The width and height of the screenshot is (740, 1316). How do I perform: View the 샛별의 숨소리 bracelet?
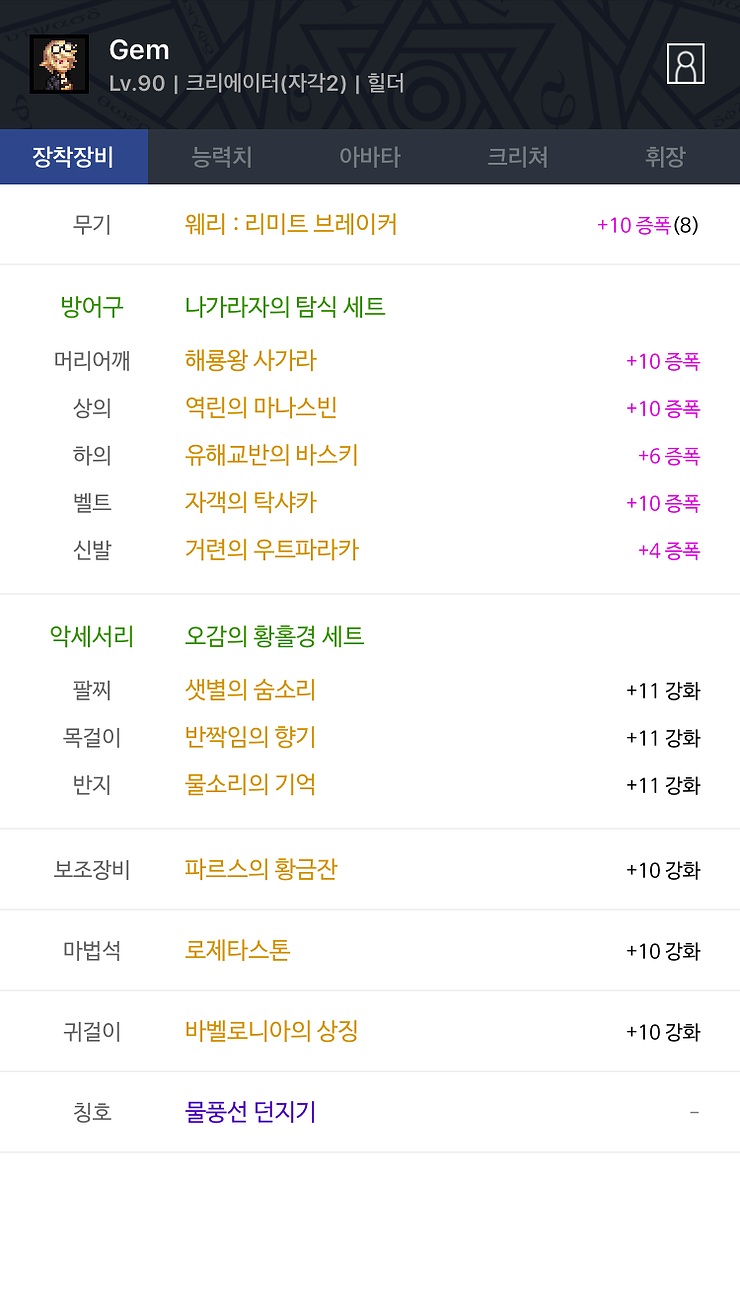250,690
